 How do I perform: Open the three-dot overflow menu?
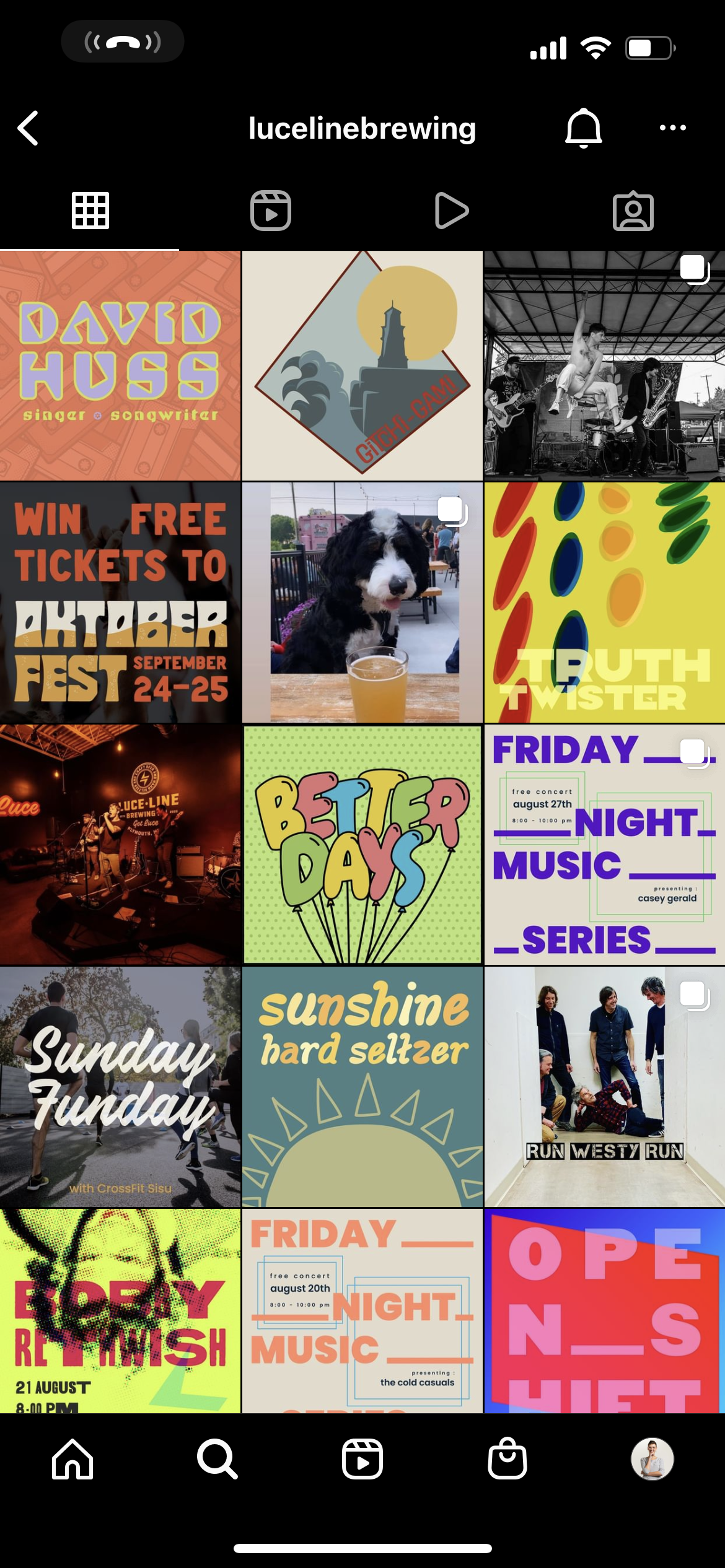[x=672, y=128]
